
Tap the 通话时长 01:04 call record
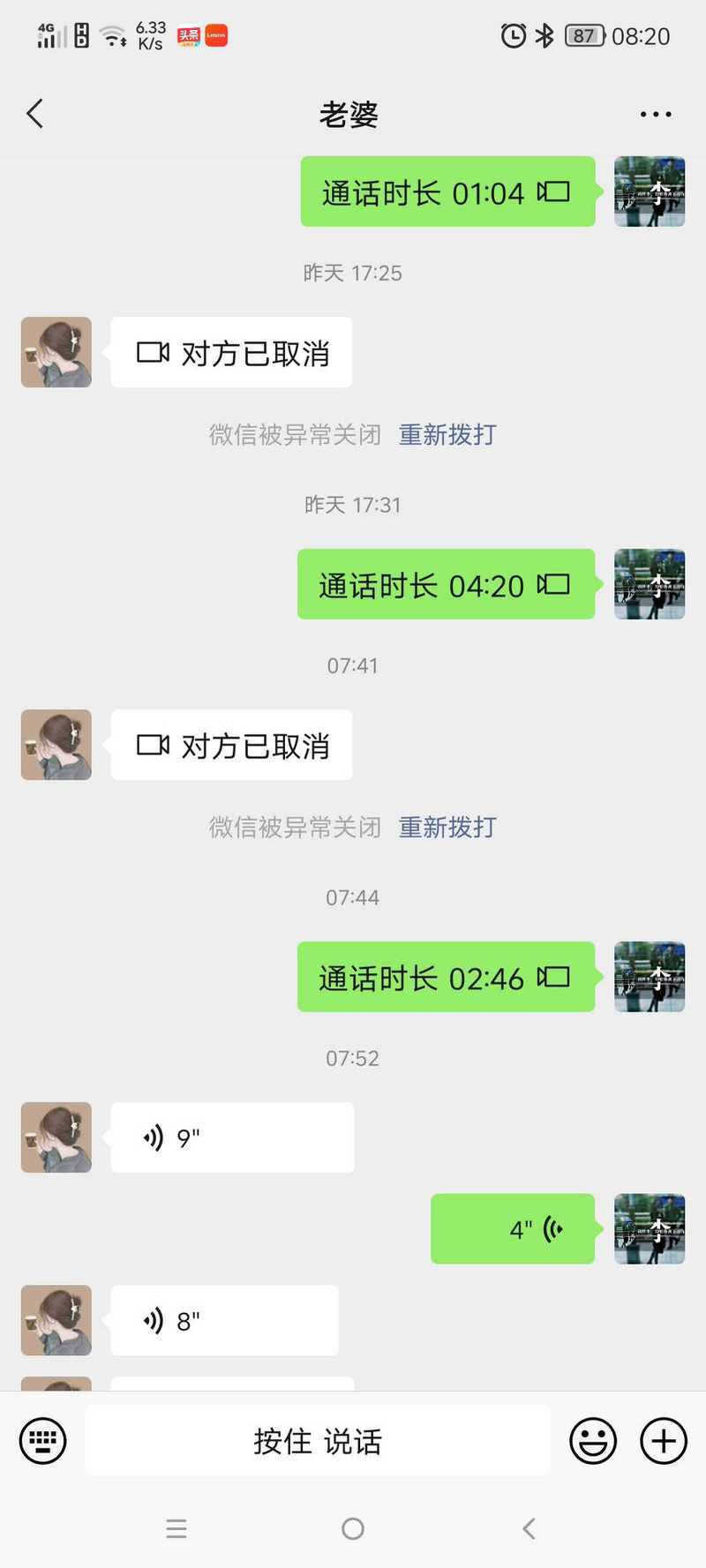click(447, 192)
